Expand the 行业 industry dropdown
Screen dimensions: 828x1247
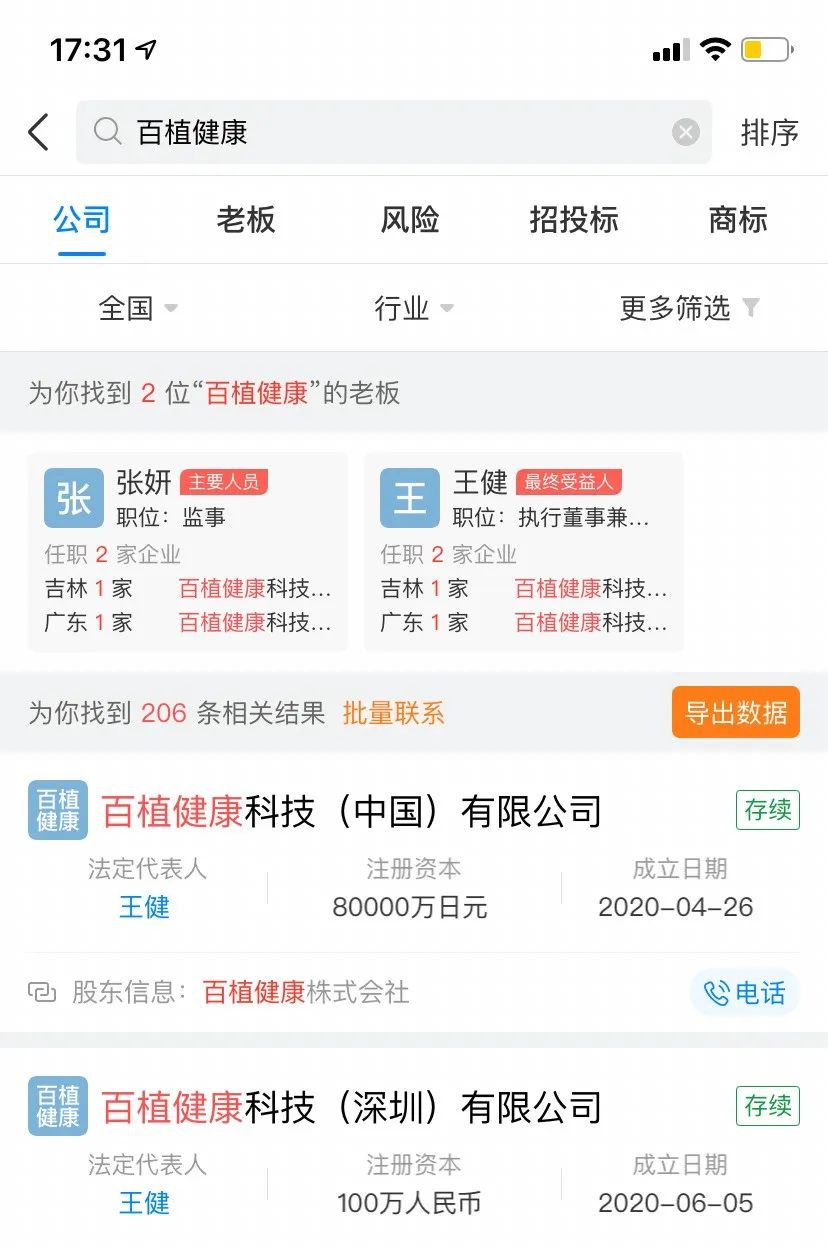[x=413, y=308]
